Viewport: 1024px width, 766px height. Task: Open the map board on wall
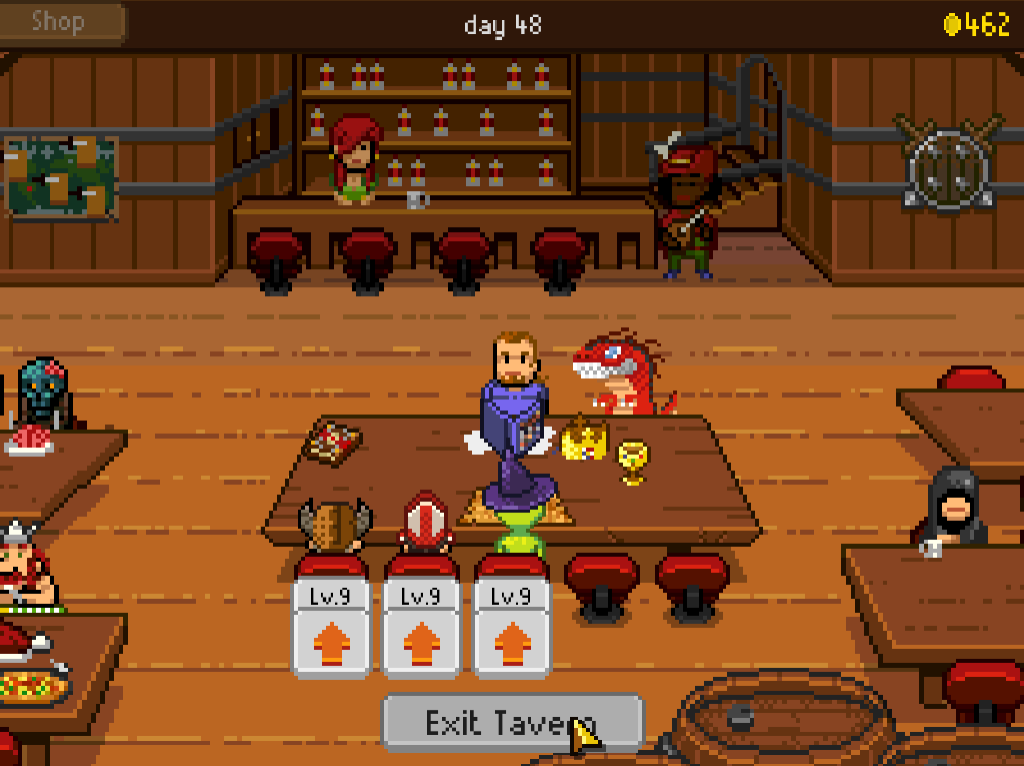[60, 178]
